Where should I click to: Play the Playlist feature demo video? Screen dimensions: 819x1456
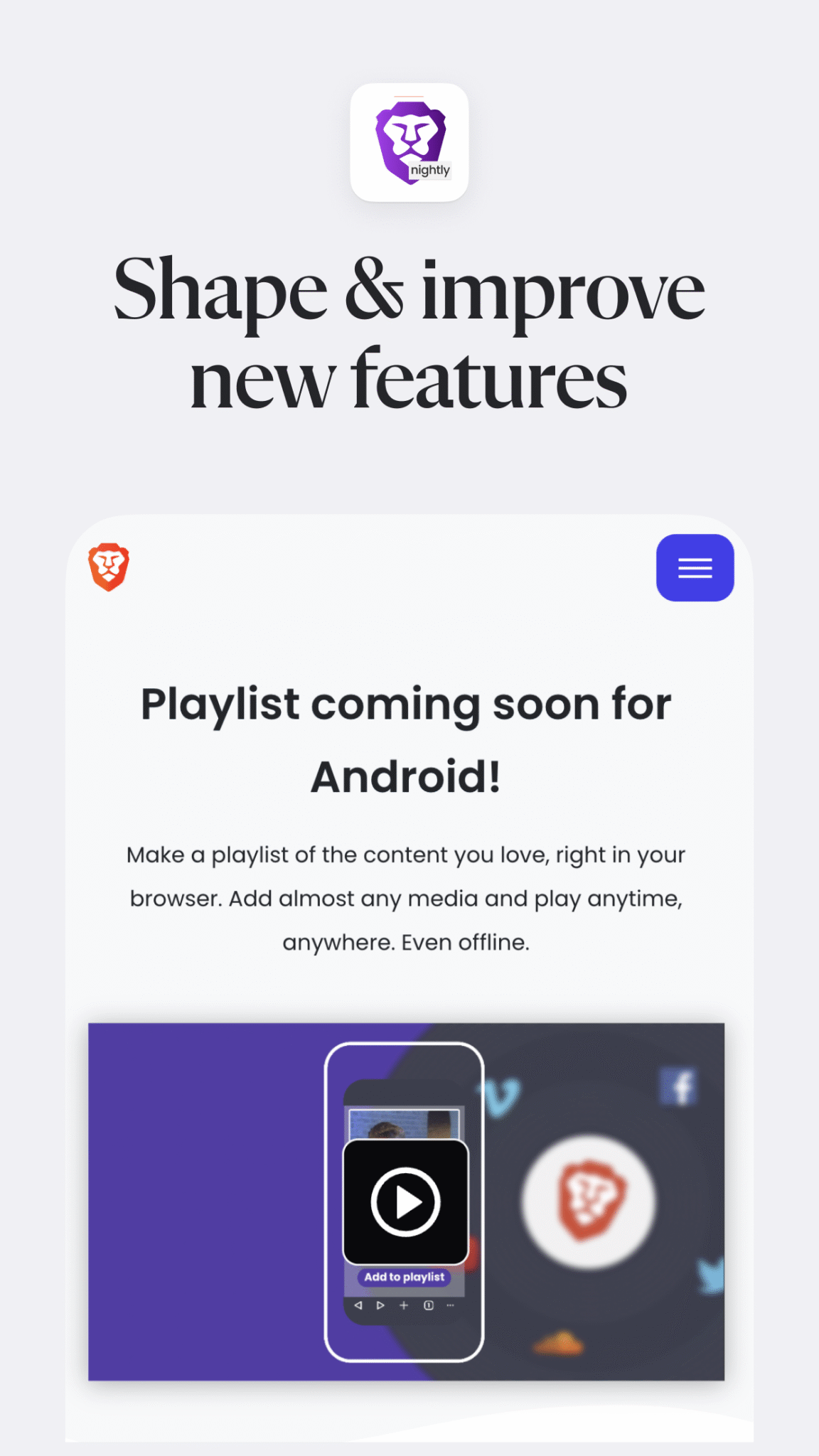click(405, 1200)
